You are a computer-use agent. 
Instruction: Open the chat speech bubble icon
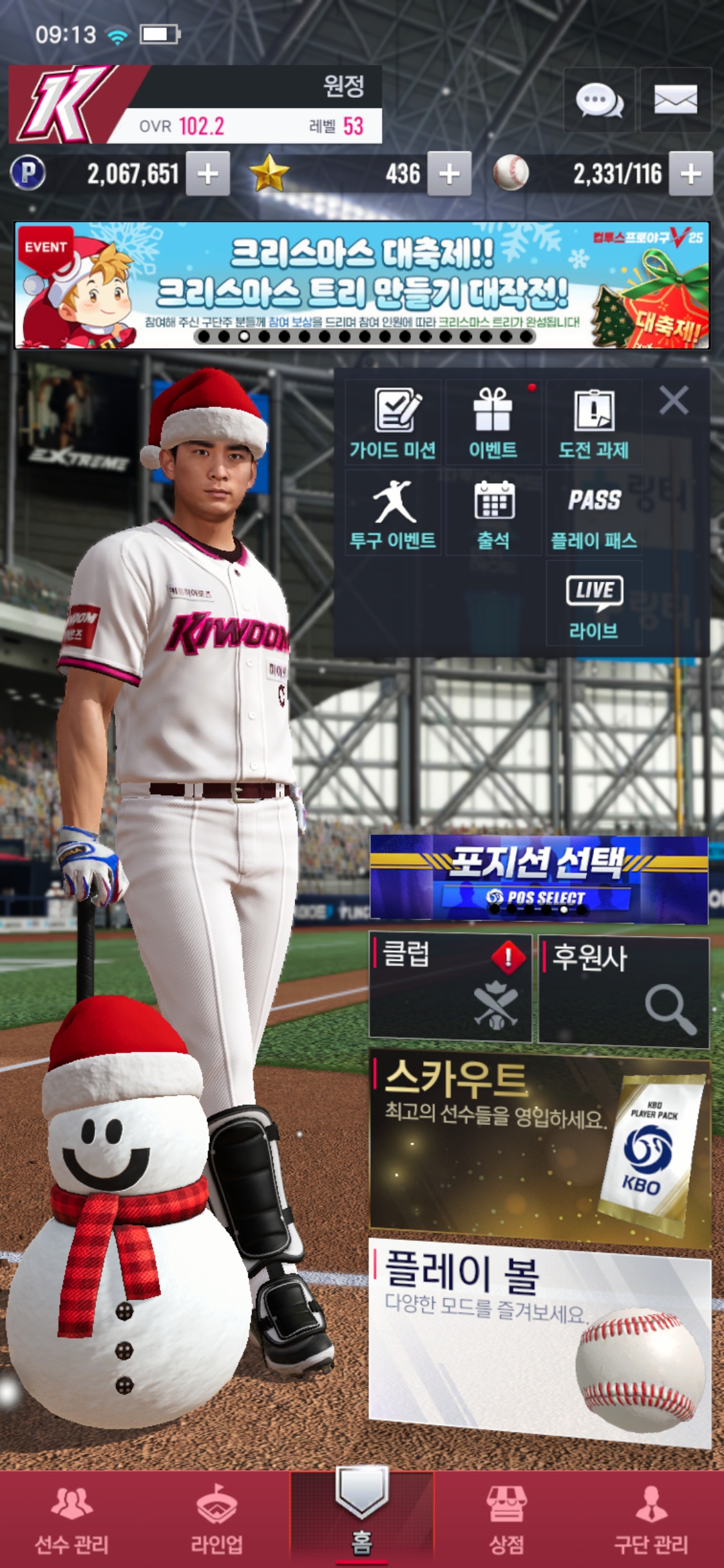[599, 101]
